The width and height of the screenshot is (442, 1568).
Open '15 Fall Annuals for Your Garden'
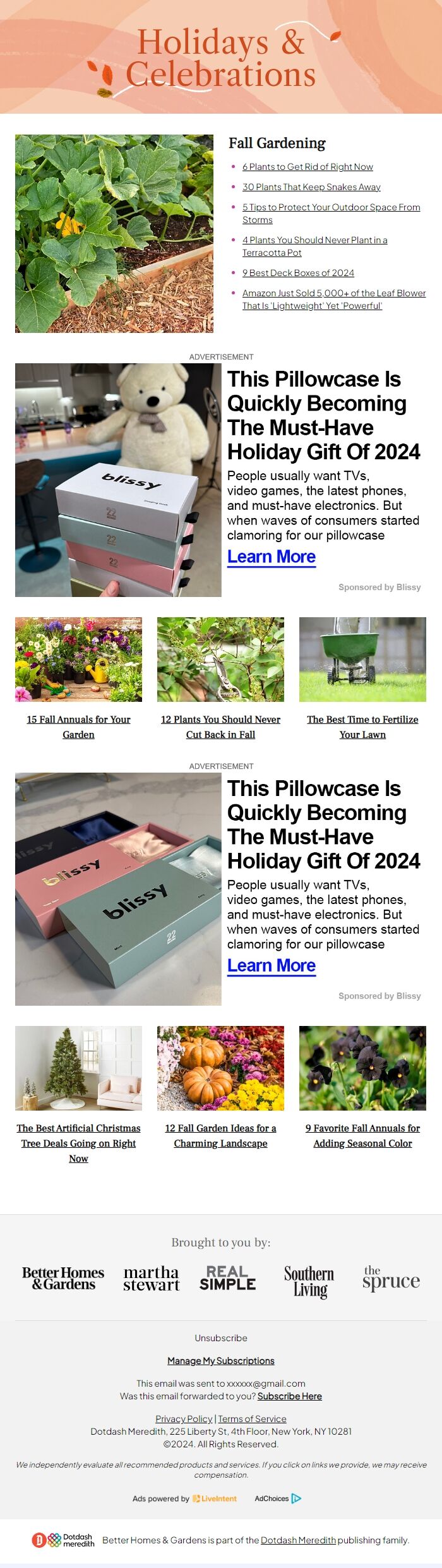click(78, 720)
